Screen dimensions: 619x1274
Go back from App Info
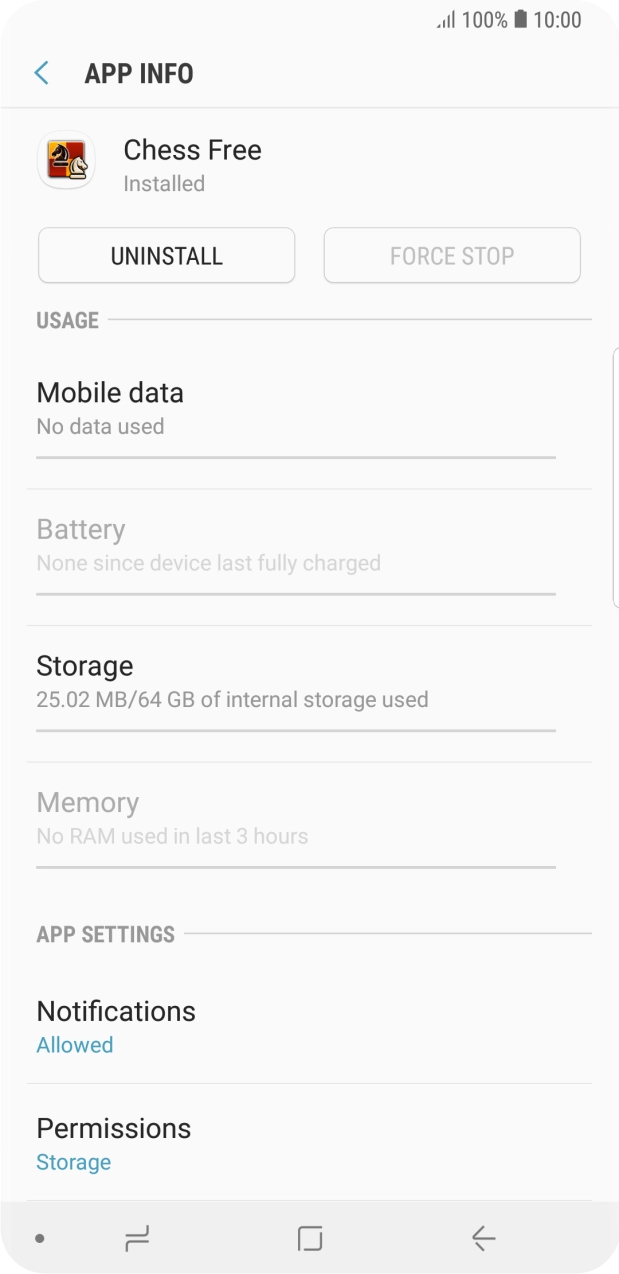point(41,73)
